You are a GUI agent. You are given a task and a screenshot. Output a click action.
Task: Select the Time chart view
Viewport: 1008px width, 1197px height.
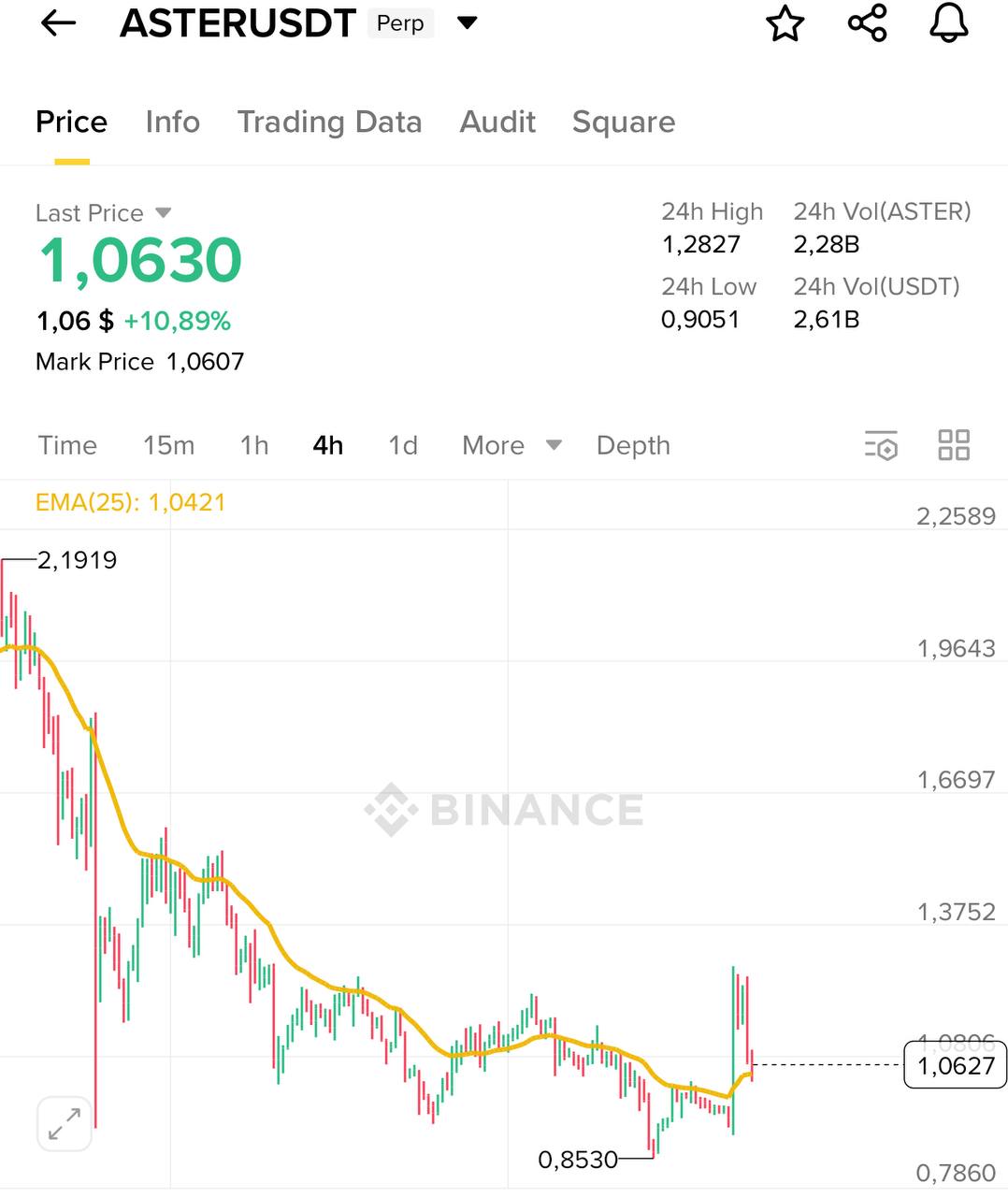pyautogui.click(x=67, y=445)
